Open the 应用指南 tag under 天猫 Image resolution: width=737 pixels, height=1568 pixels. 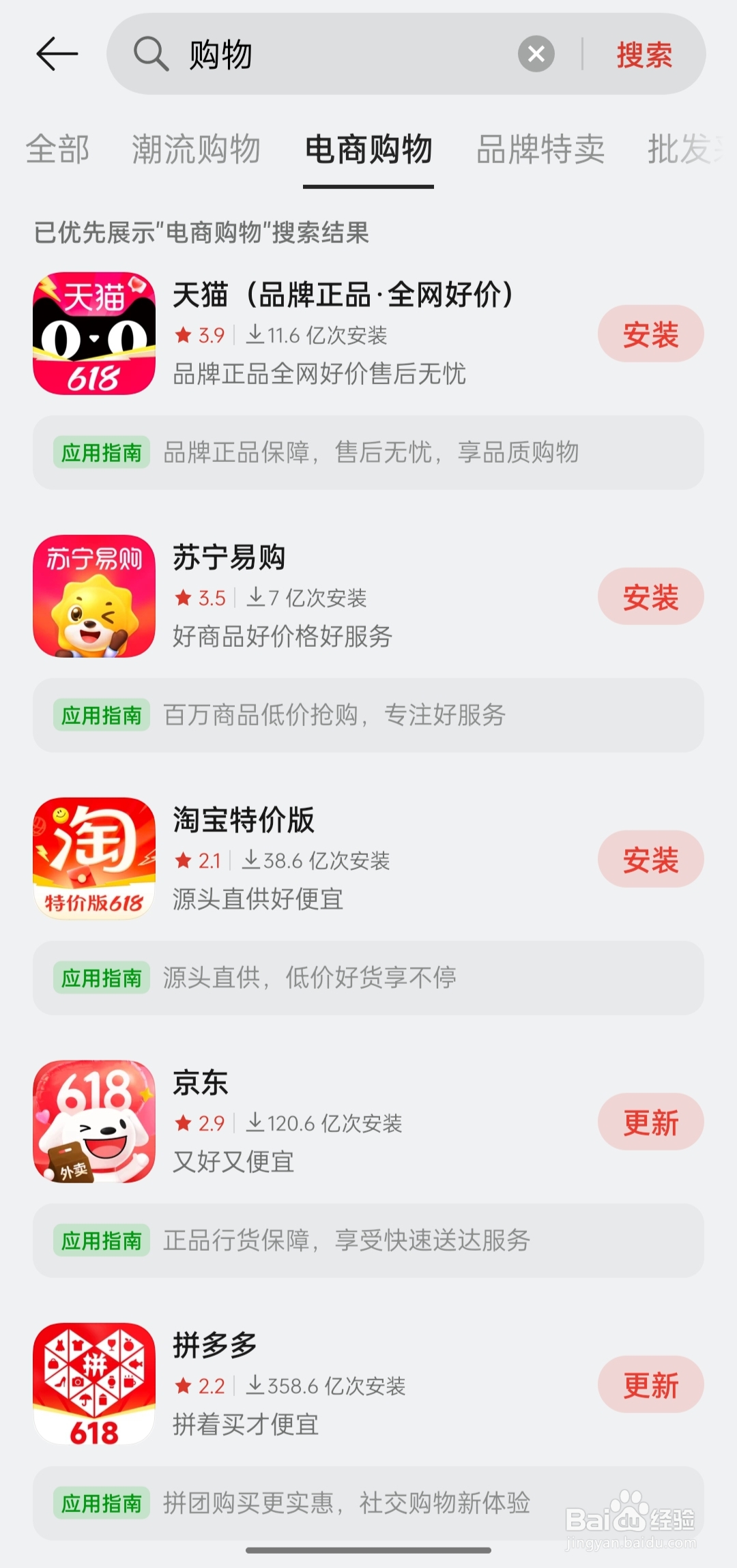(101, 453)
